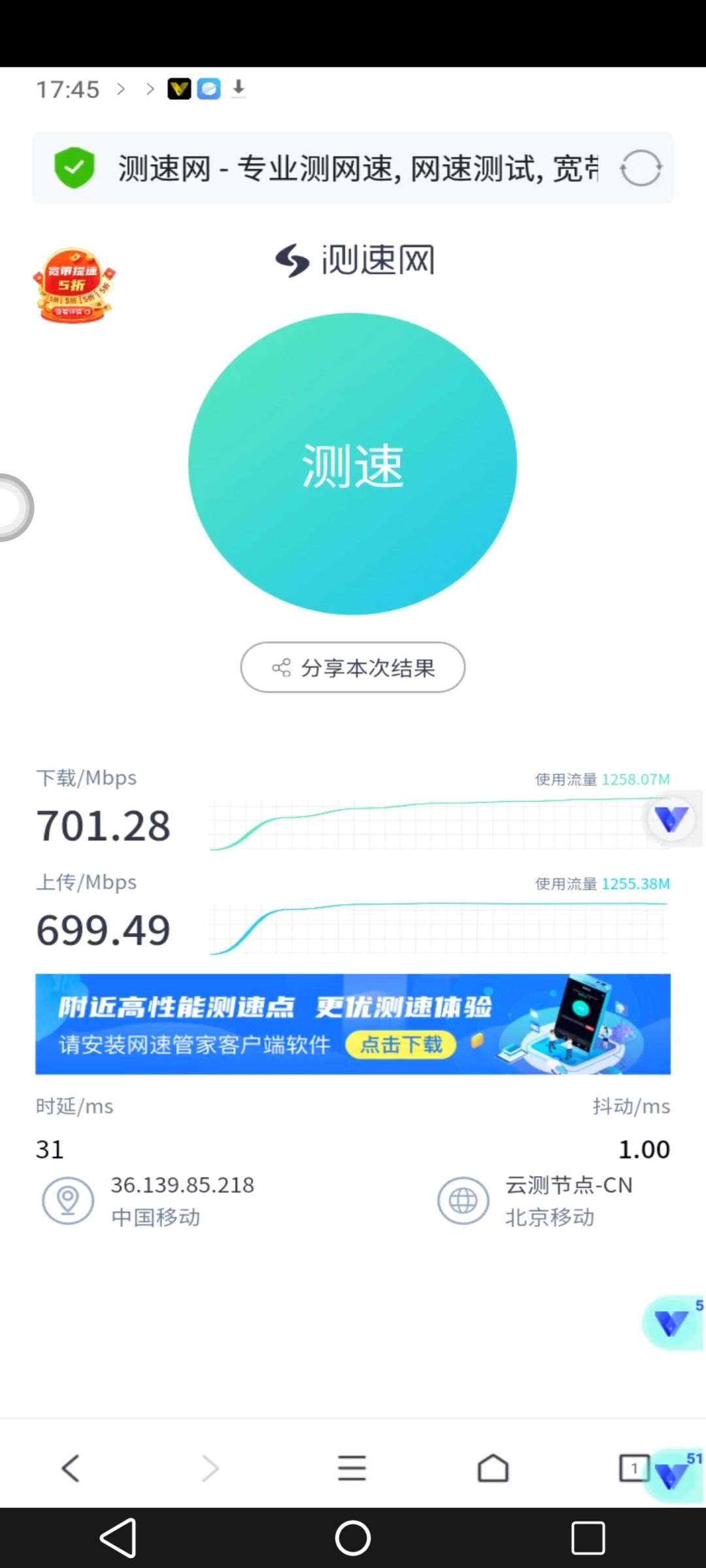Click the globe icon next to 云测节点-CN
The width and height of the screenshot is (706, 1568).
tap(464, 1201)
